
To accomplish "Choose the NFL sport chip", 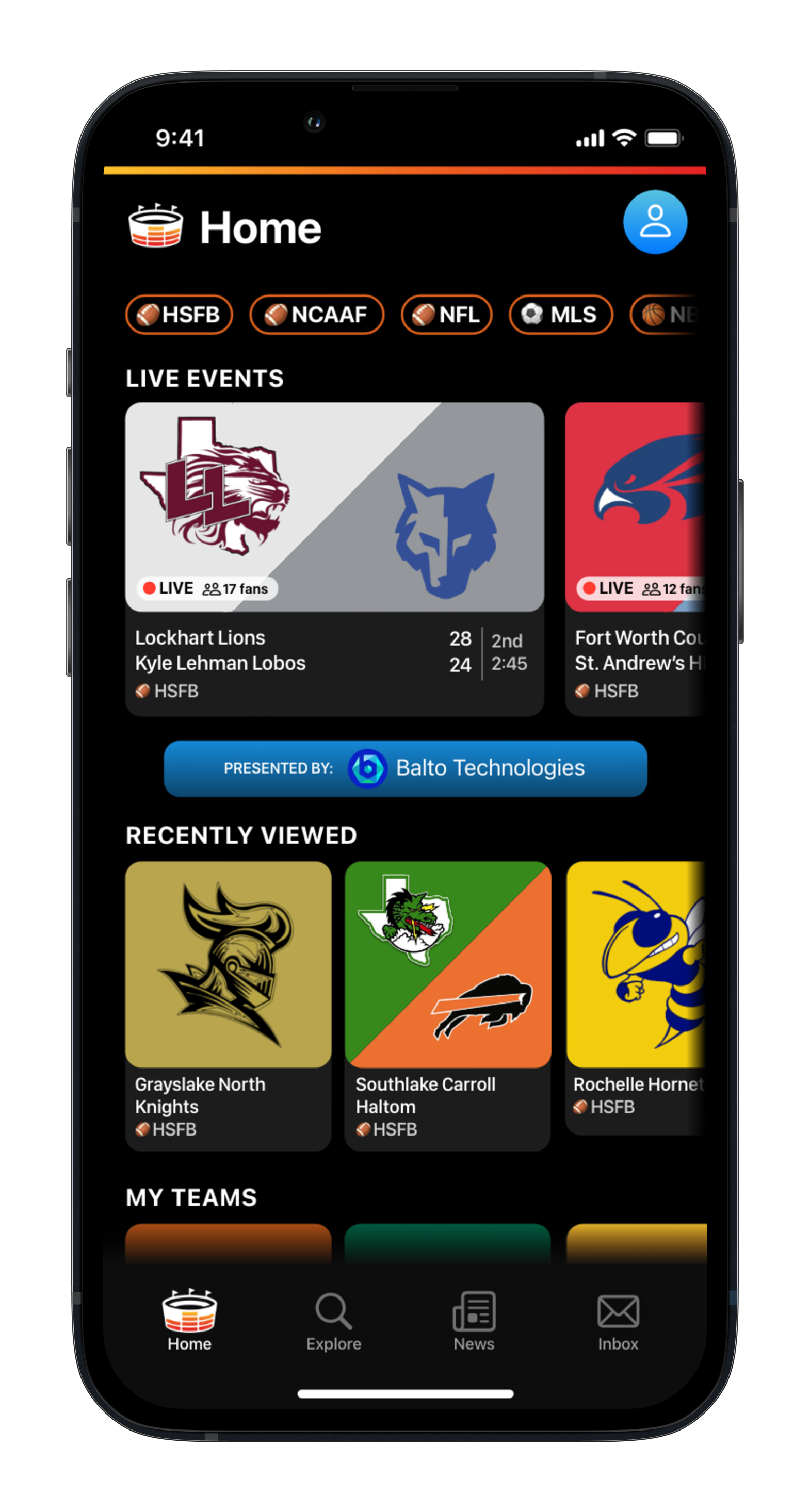I will coord(446,315).
